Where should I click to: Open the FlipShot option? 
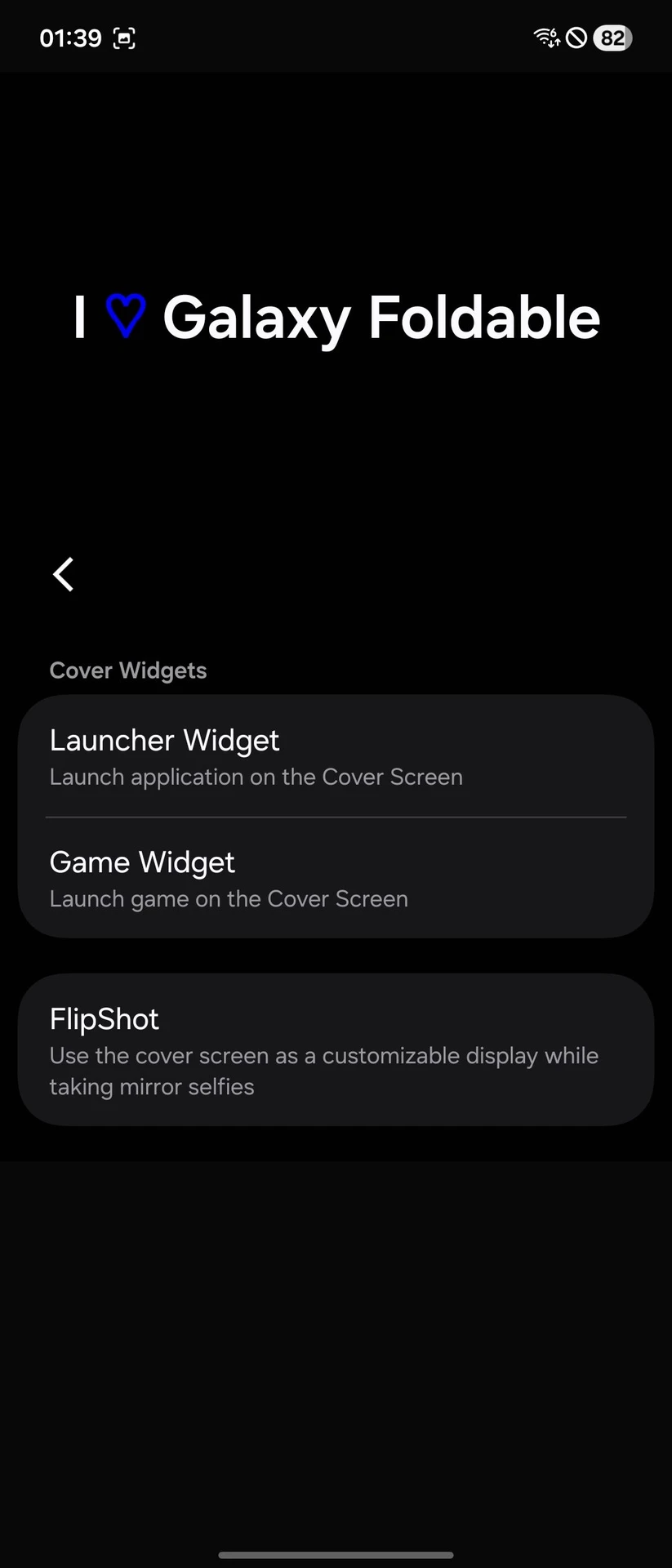[x=335, y=1049]
